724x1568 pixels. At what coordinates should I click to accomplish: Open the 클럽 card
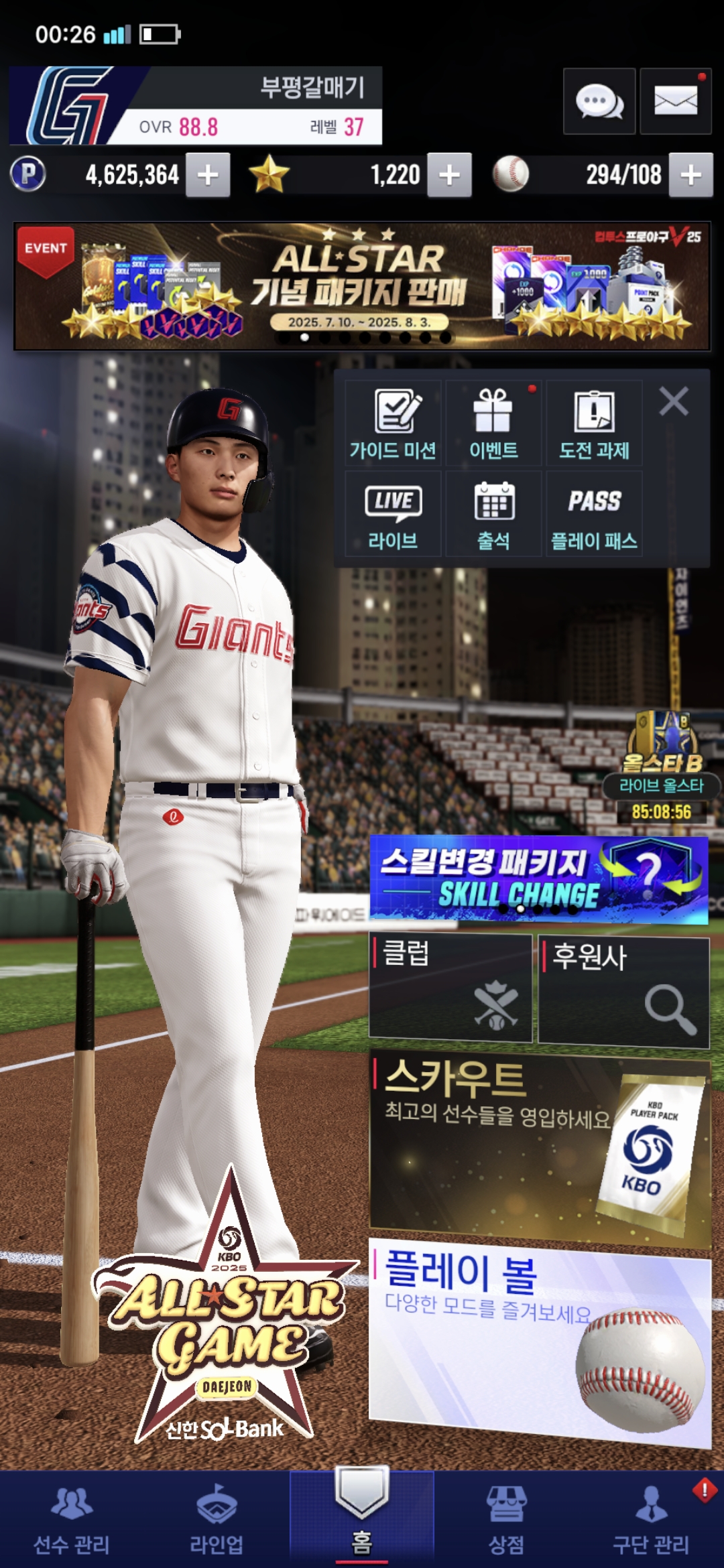pyautogui.click(x=450, y=988)
